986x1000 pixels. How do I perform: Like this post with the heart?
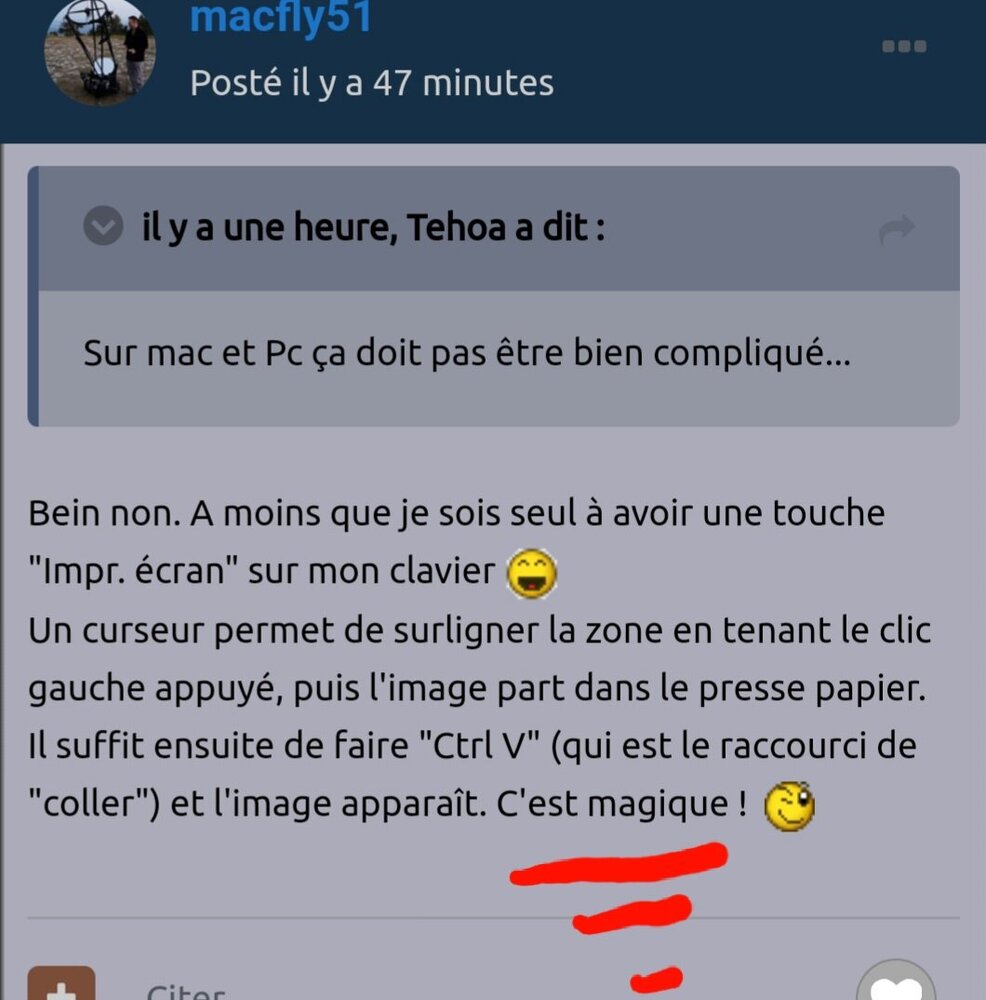coord(897,984)
